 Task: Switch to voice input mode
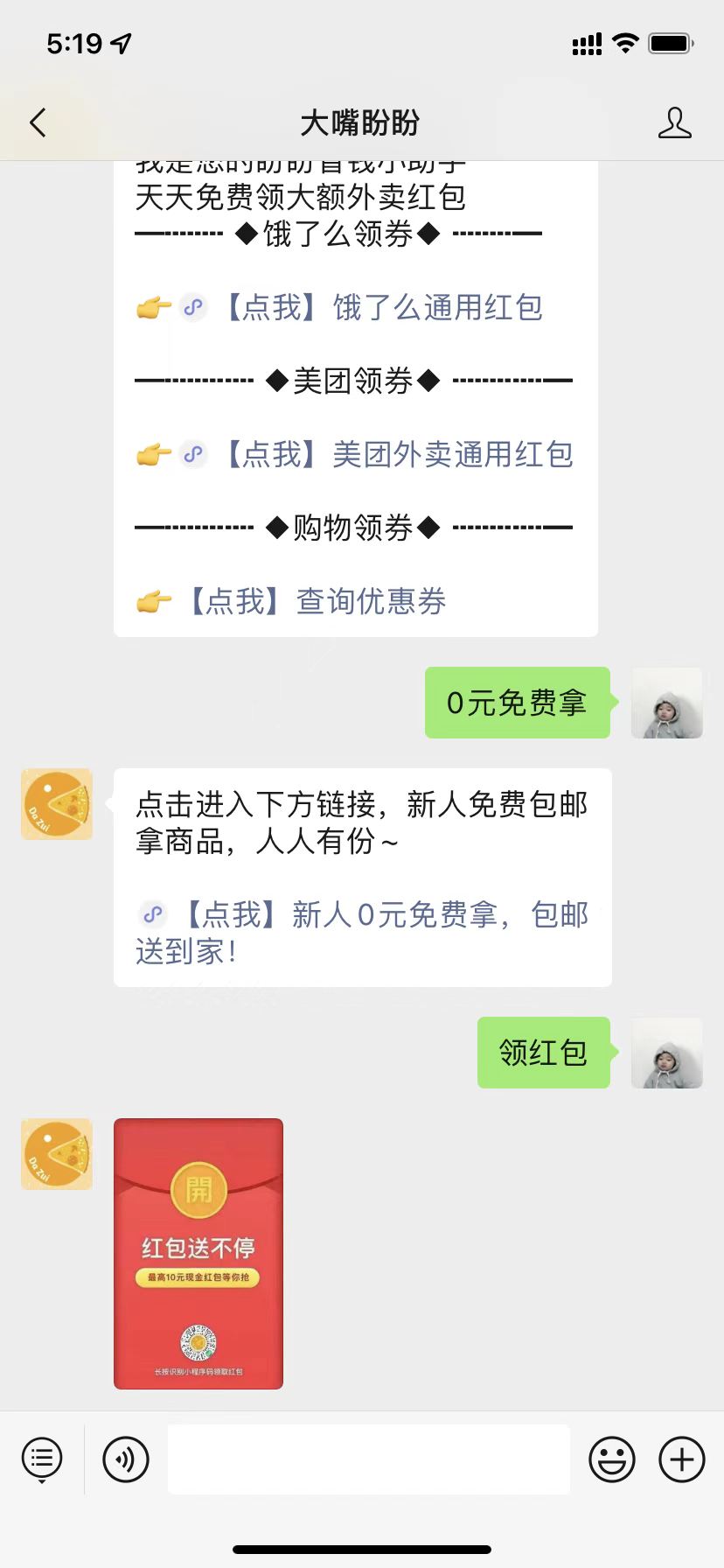126,1459
